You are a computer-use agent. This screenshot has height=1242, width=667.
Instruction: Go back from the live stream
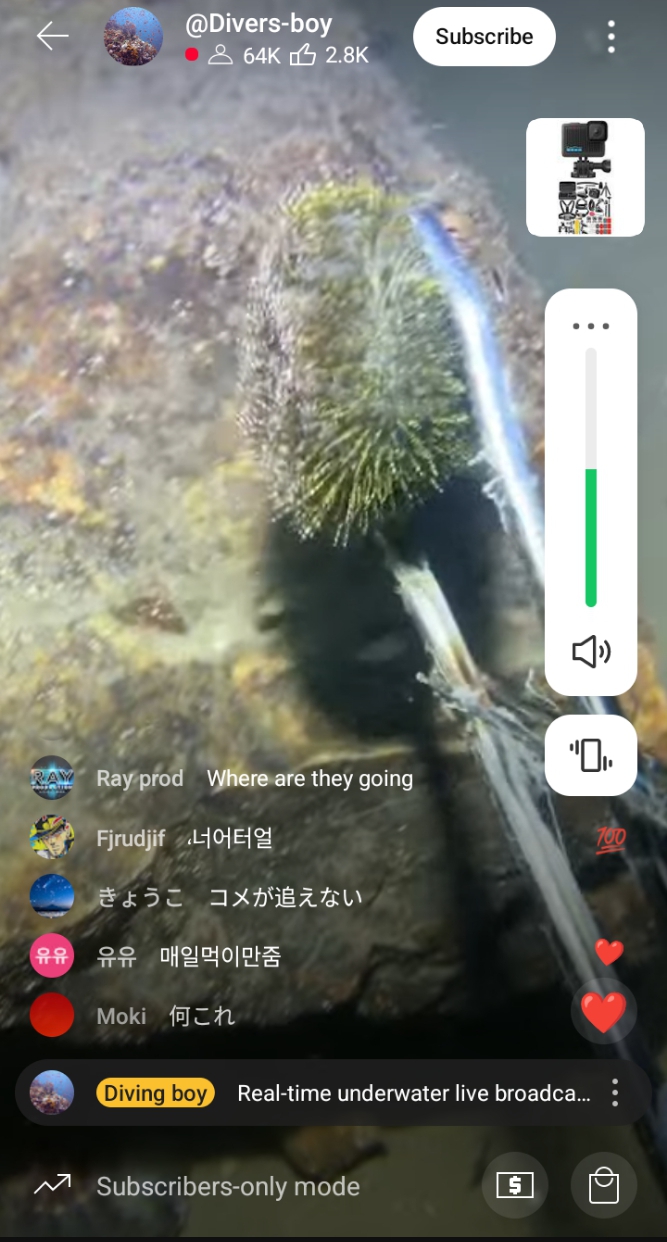tap(52, 37)
